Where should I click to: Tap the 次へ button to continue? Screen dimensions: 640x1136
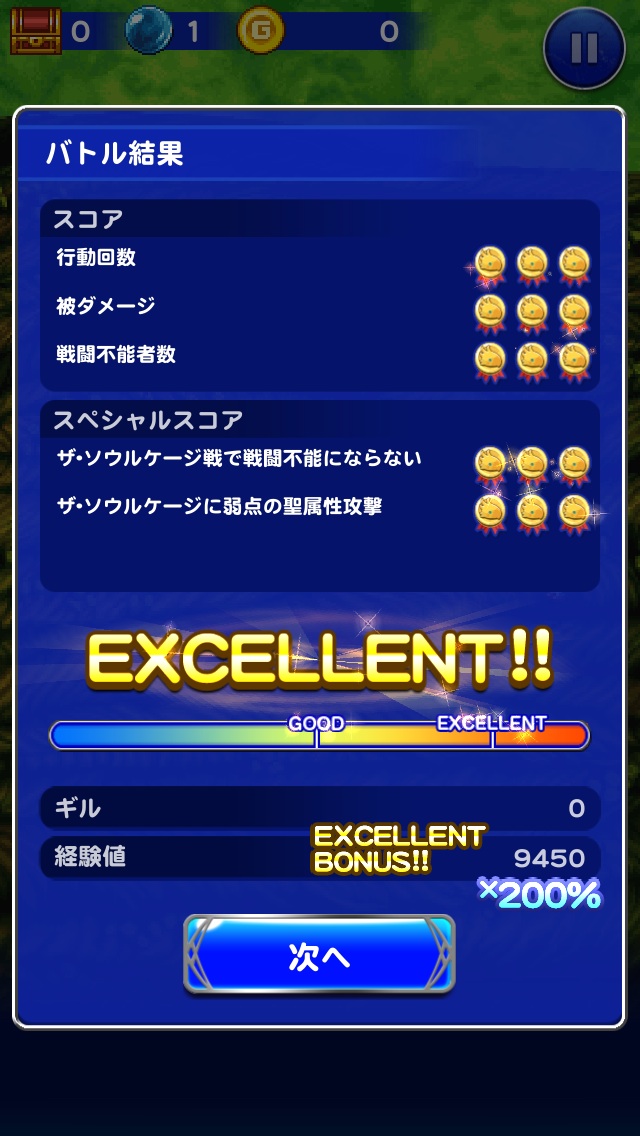[319, 955]
